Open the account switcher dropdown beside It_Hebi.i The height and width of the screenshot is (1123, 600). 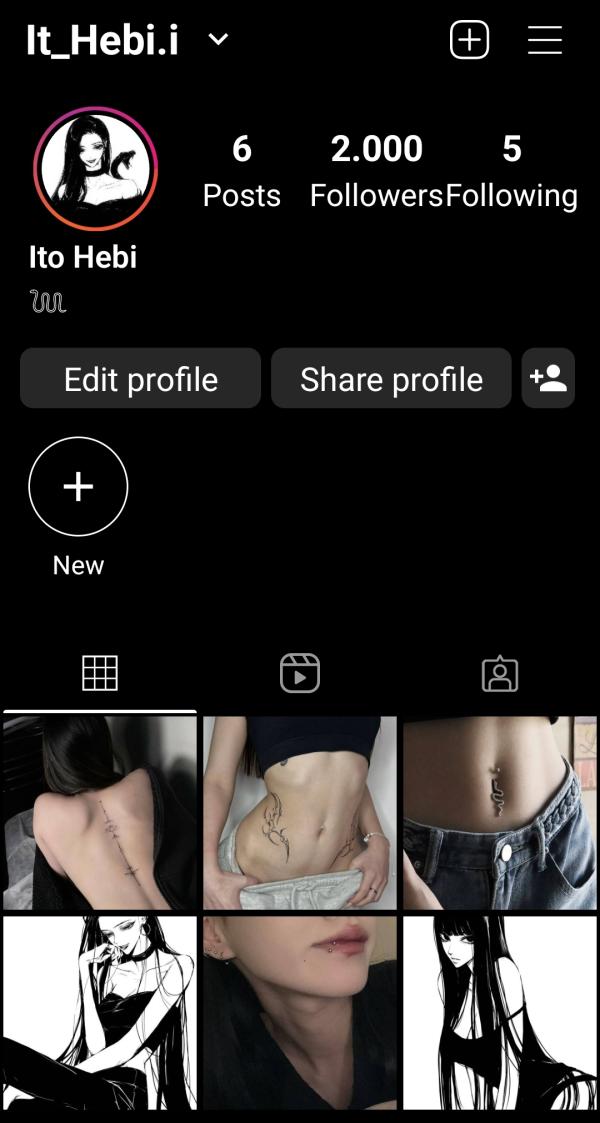[x=218, y=41]
